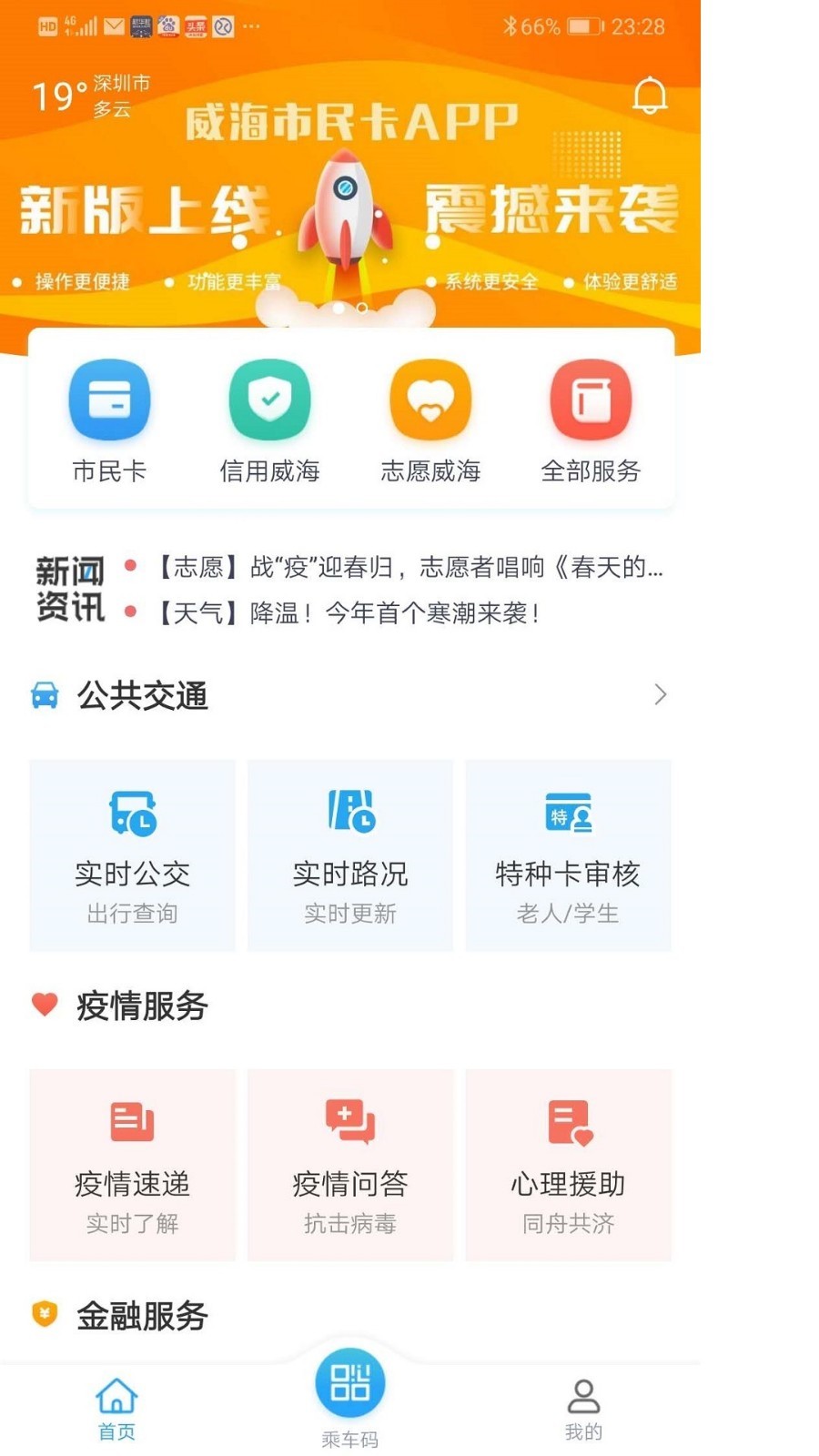Open the 全部服务 all-services icon
The width and height of the screenshot is (819, 1456).
coord(591,398)
